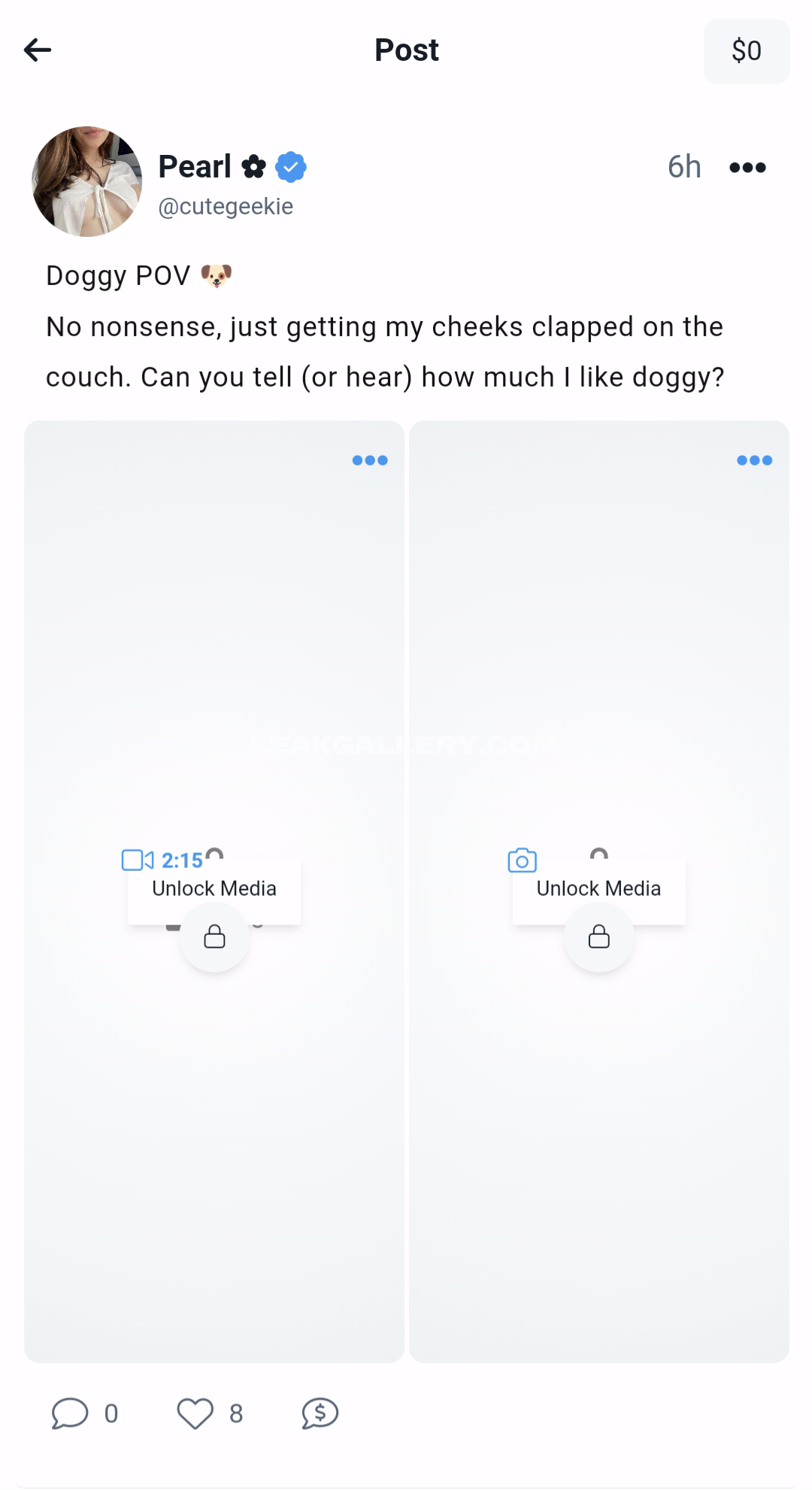Image resolution: width=812 pixels, height=1490 pixels.
Task: Go back using the arrow
Action: [x=38, y=50]
